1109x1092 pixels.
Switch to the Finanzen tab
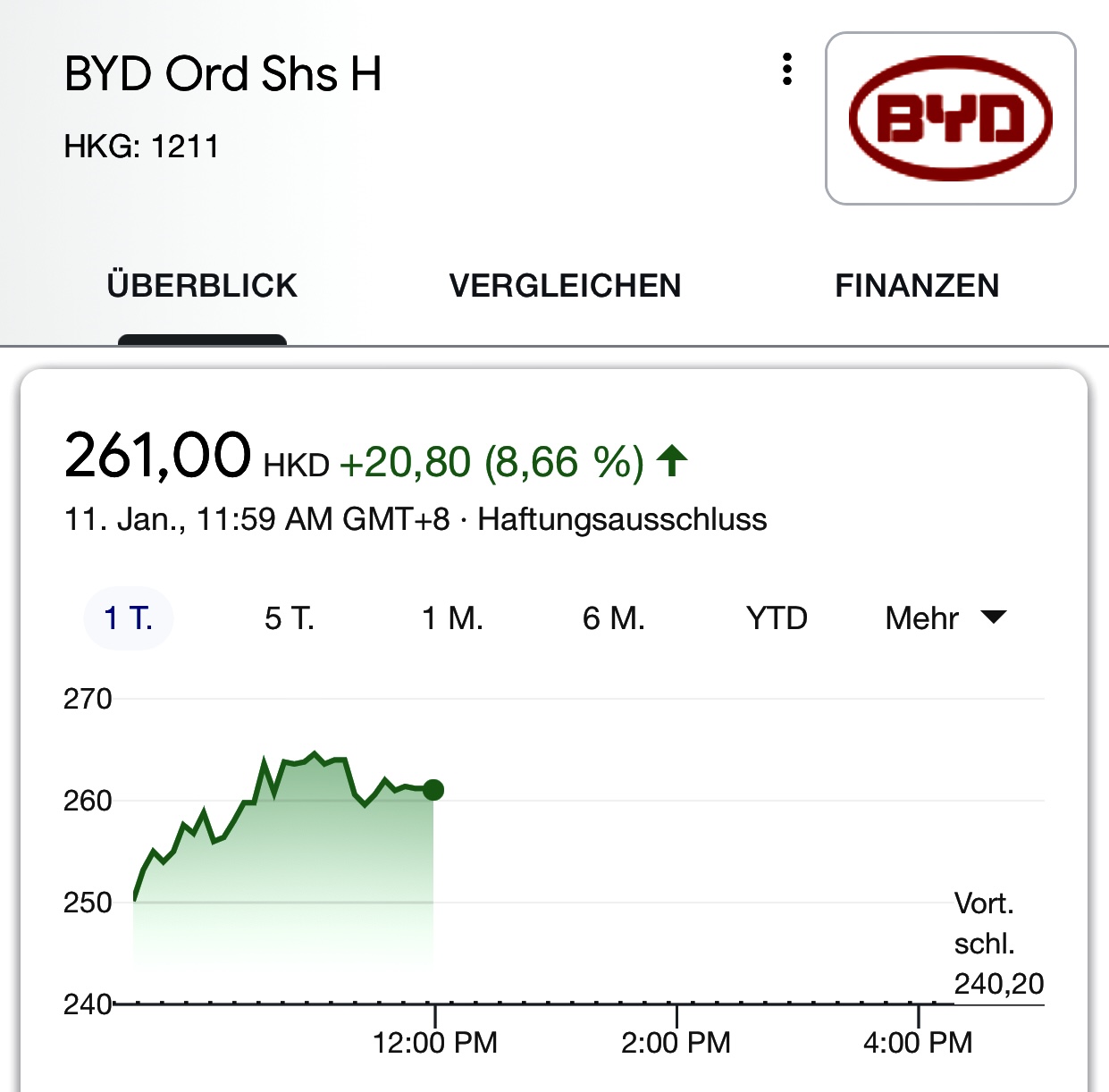tap(917, 286)
